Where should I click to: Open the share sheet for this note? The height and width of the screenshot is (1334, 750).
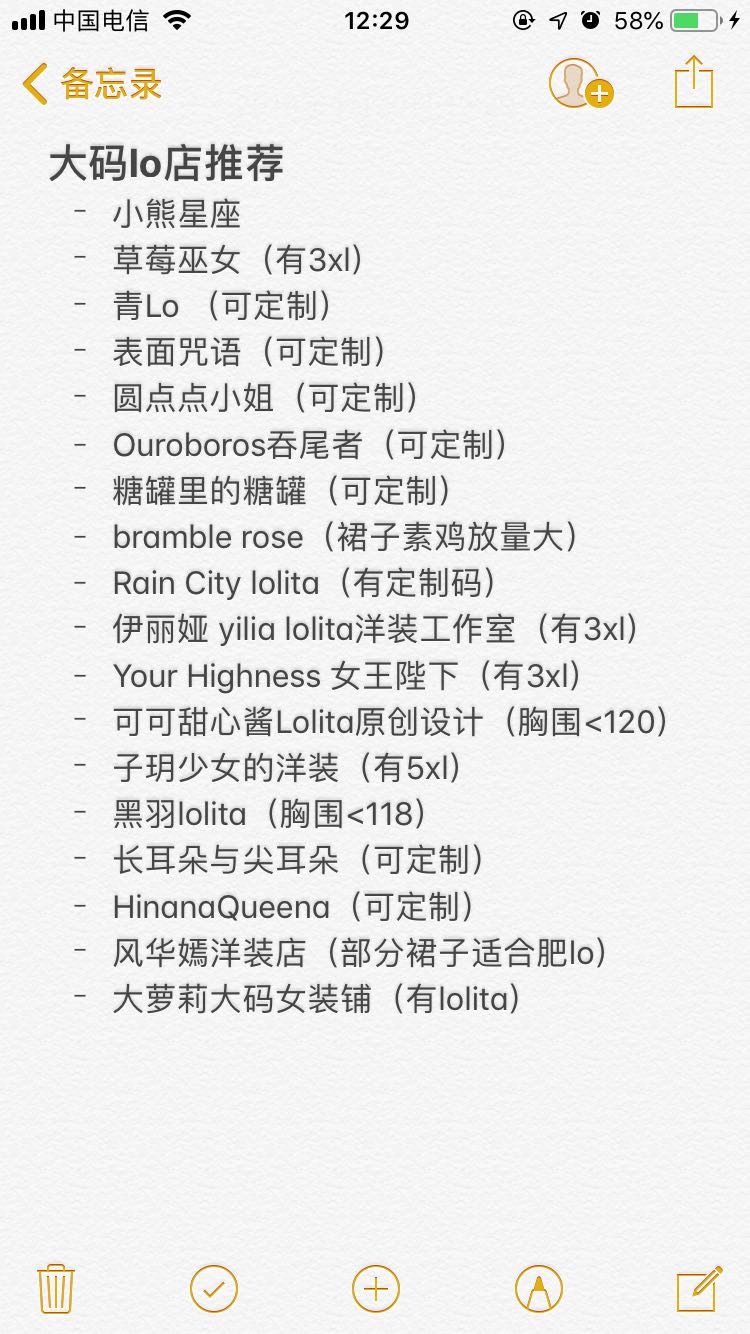click(x=694, y=81)
